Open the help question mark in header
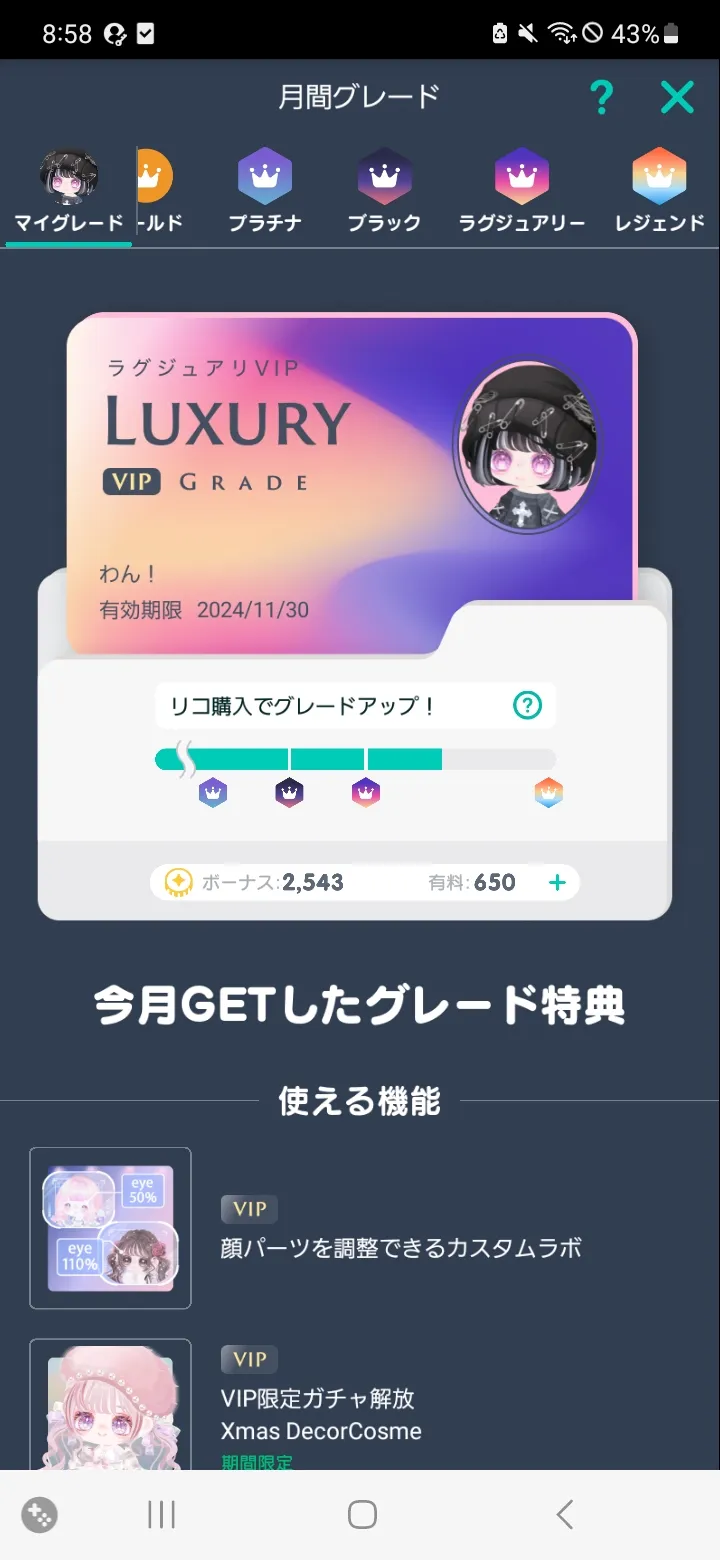720x1560 pixels. pos(600,97)
